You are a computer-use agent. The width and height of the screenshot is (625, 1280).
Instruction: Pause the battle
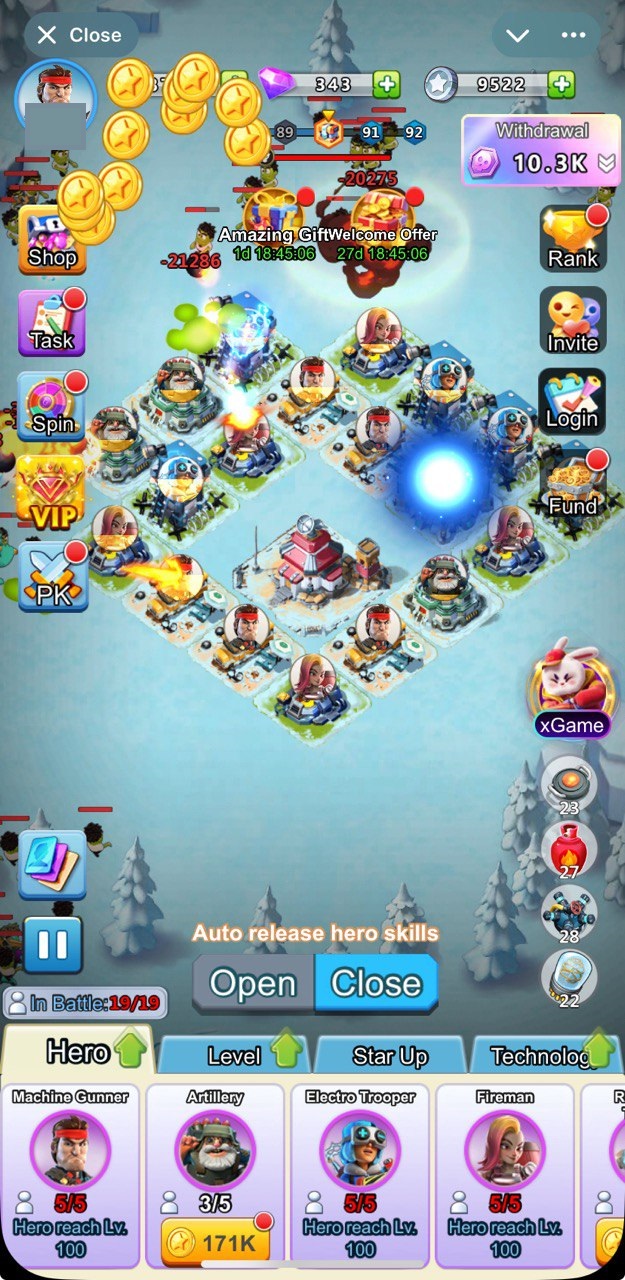click(x=52, y=945)
